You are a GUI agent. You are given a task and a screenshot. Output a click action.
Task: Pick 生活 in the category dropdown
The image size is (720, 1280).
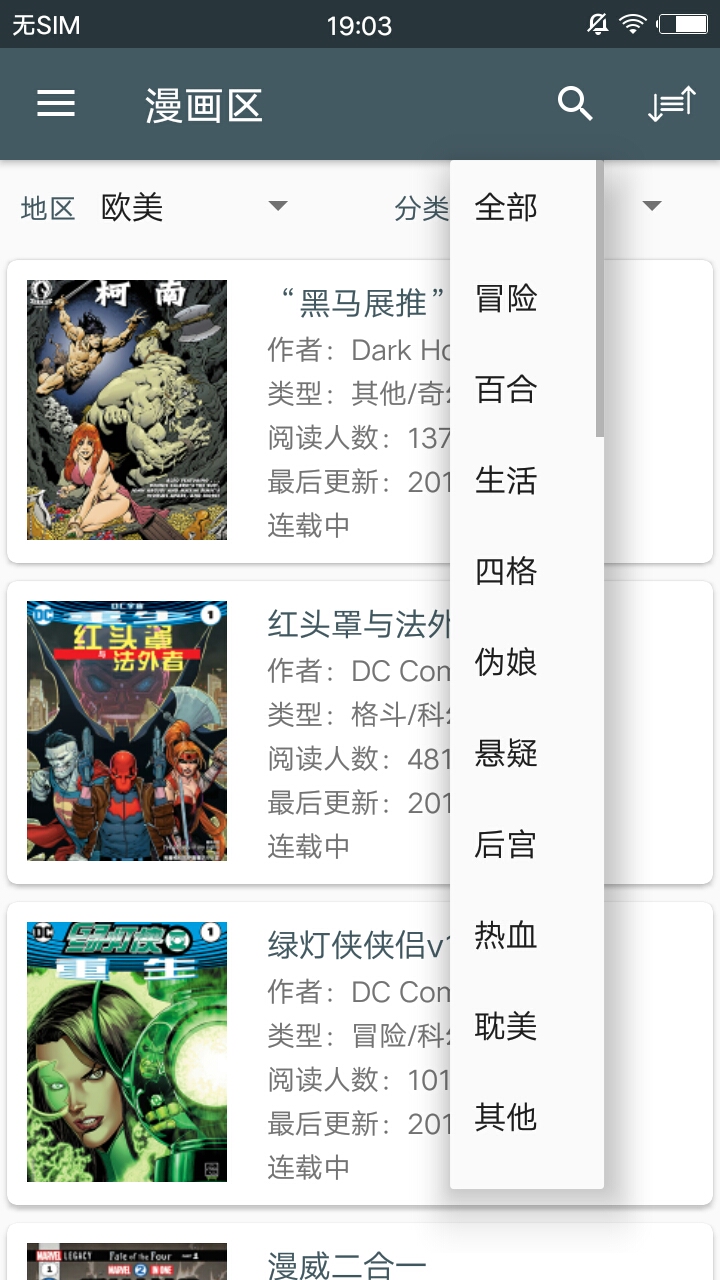coord(506,481)
